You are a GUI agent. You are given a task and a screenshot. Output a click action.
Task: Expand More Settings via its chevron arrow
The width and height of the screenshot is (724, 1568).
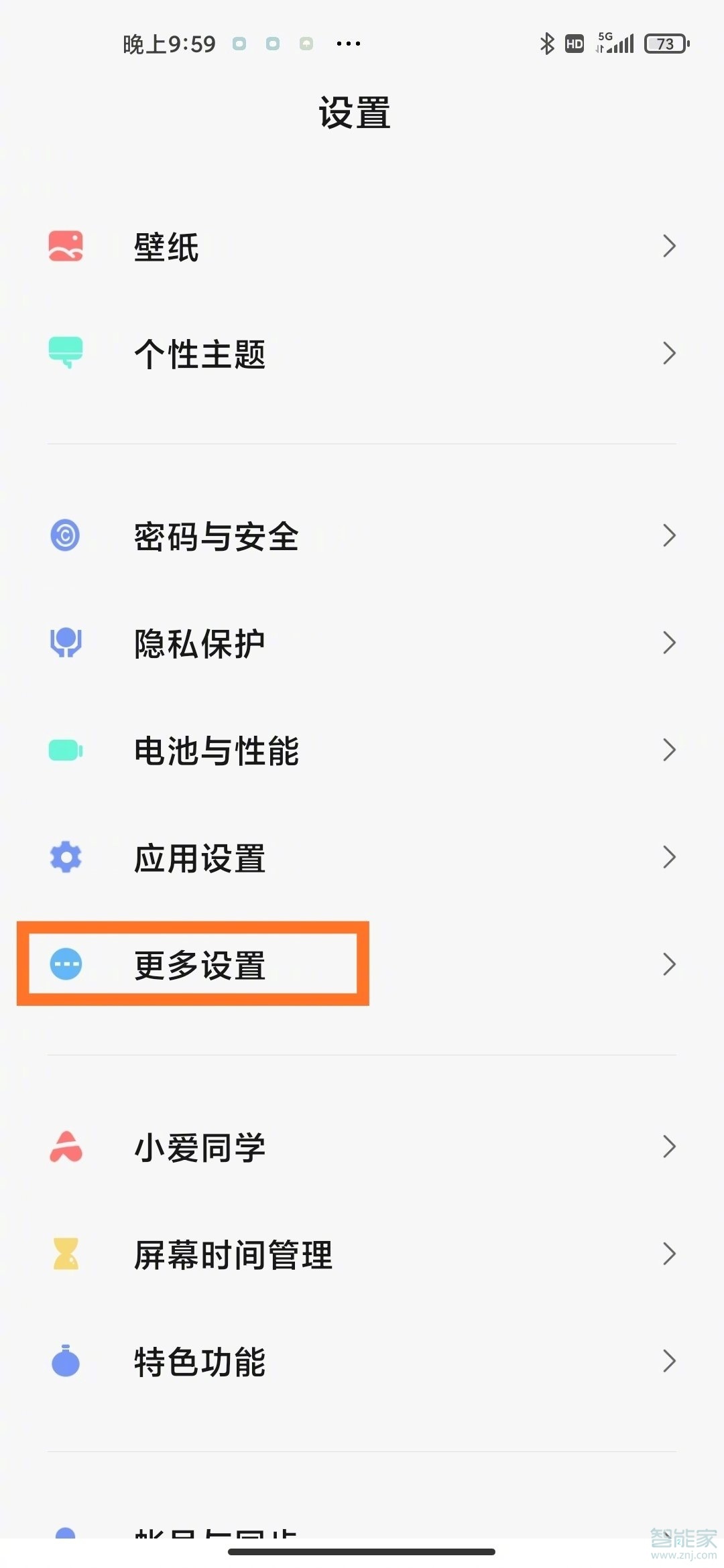[670, 965]
